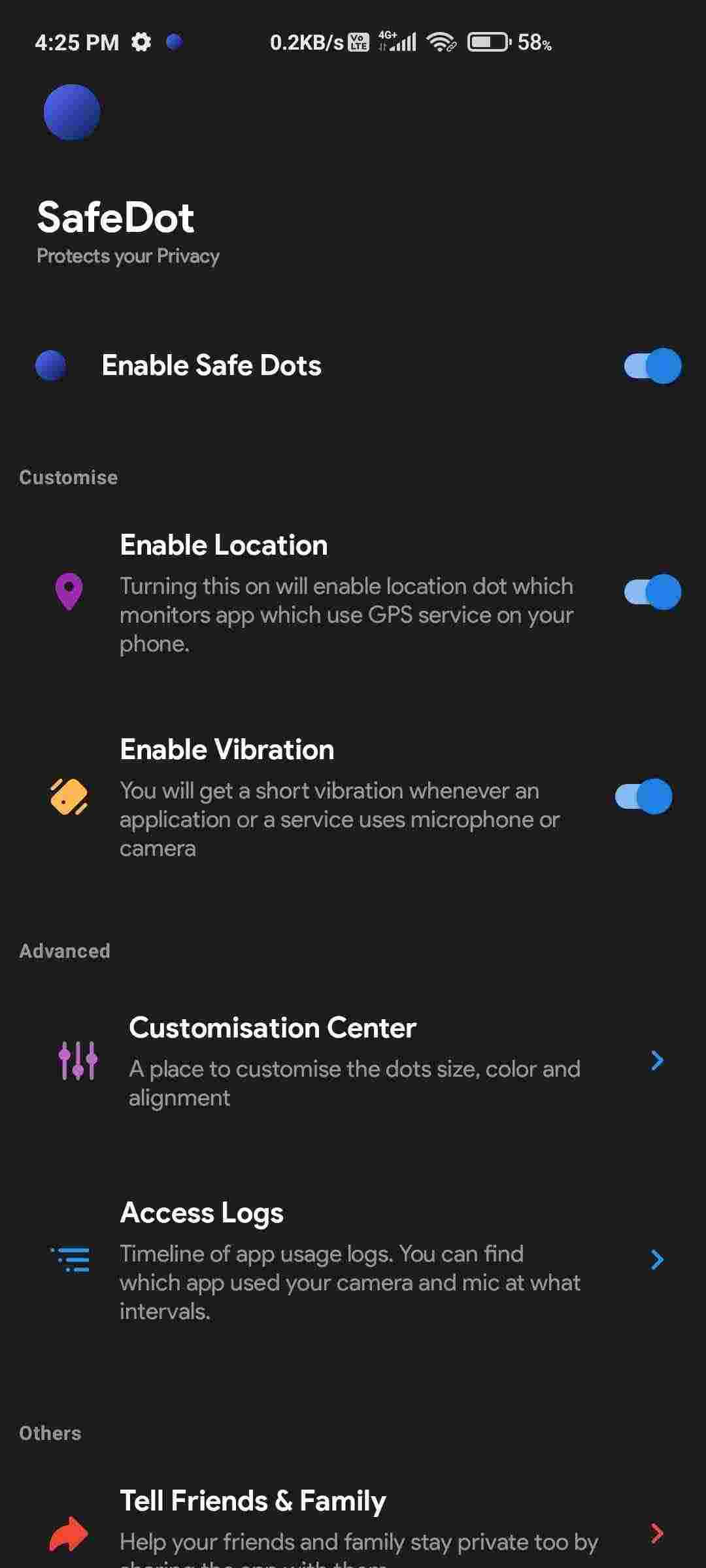Select the Customise section header
This screenshot has height=1568, width=706.
(67, 477)
